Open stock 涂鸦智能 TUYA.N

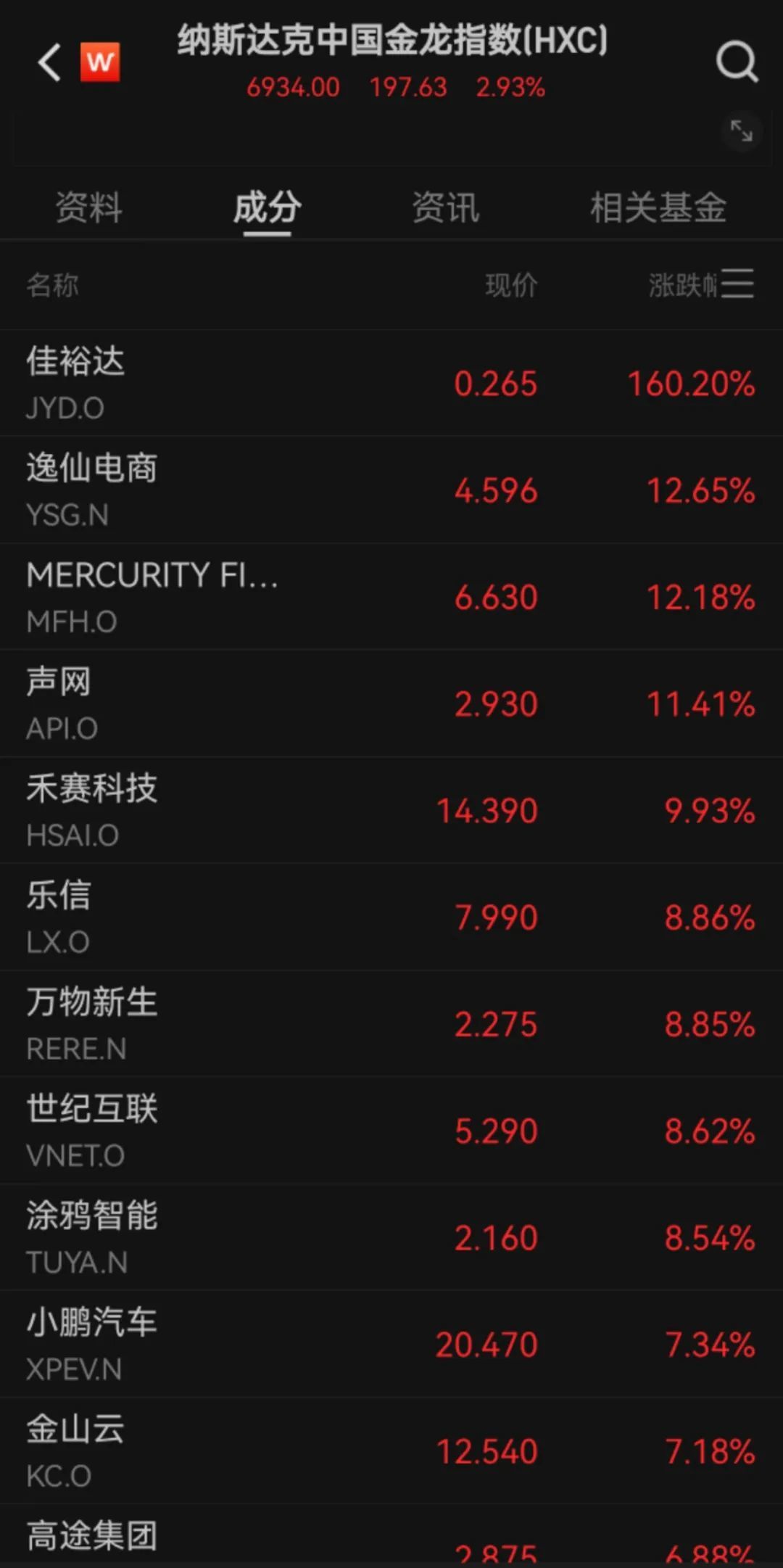point(391,1237)
